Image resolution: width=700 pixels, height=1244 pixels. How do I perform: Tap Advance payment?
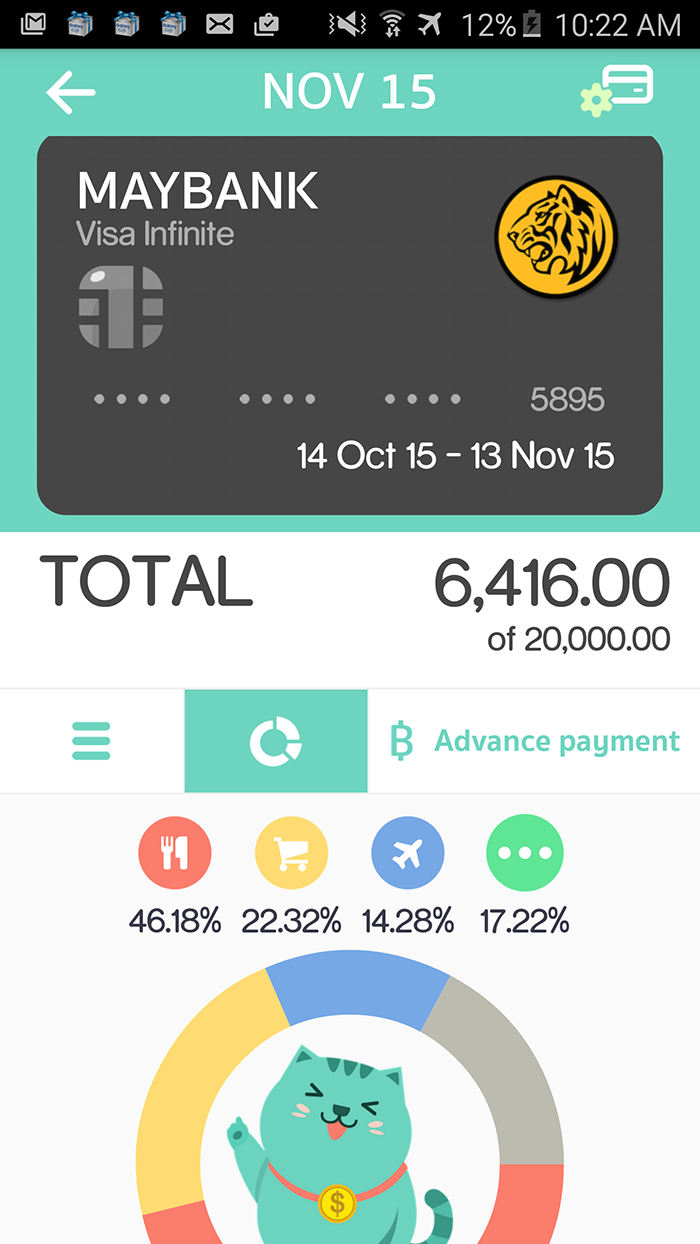coord(534,741)
